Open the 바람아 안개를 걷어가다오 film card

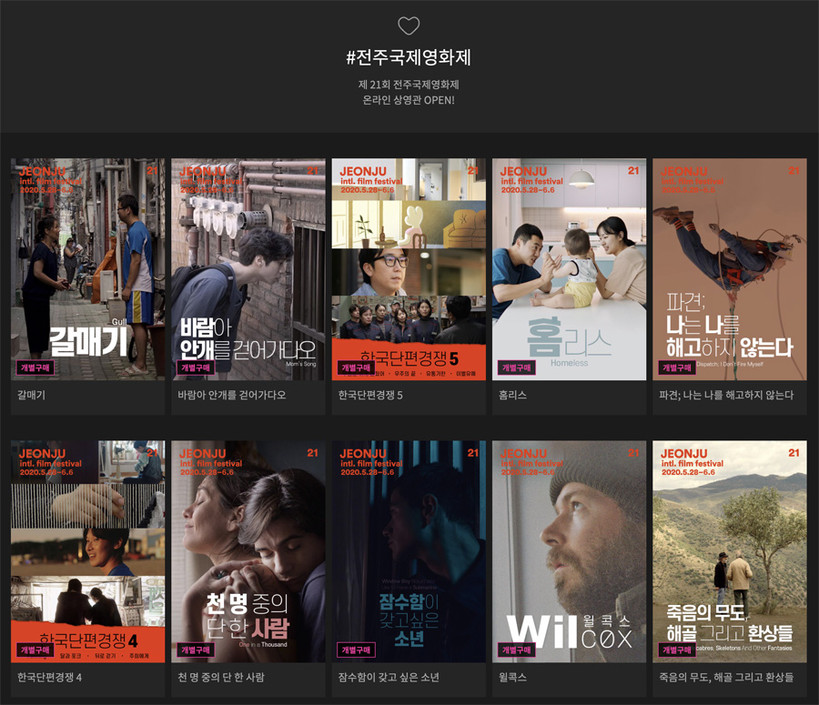click(x=248, y=268)
